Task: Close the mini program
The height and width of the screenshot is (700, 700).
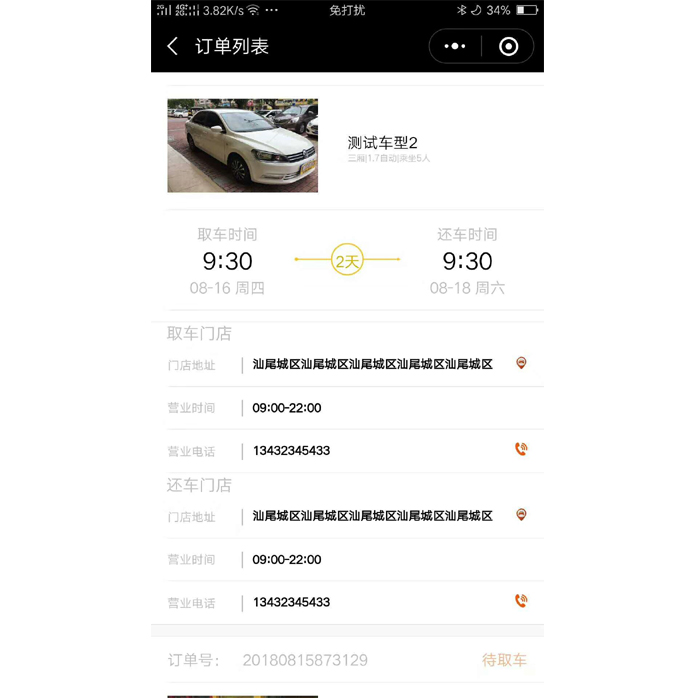Action: coord(508,46)
